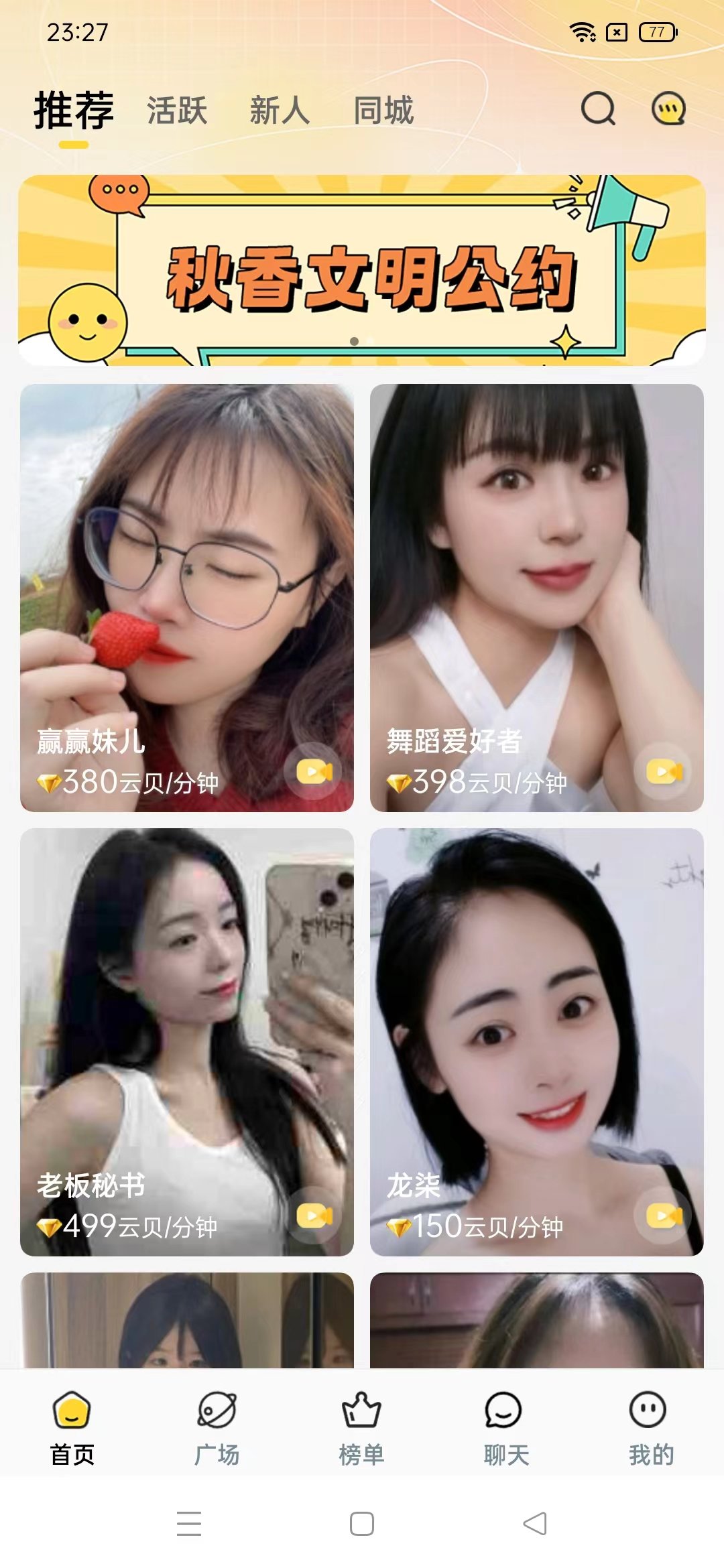Select the 推荐 tab
The height and width of the screenshot is (1568, 724).
(74, 109)
